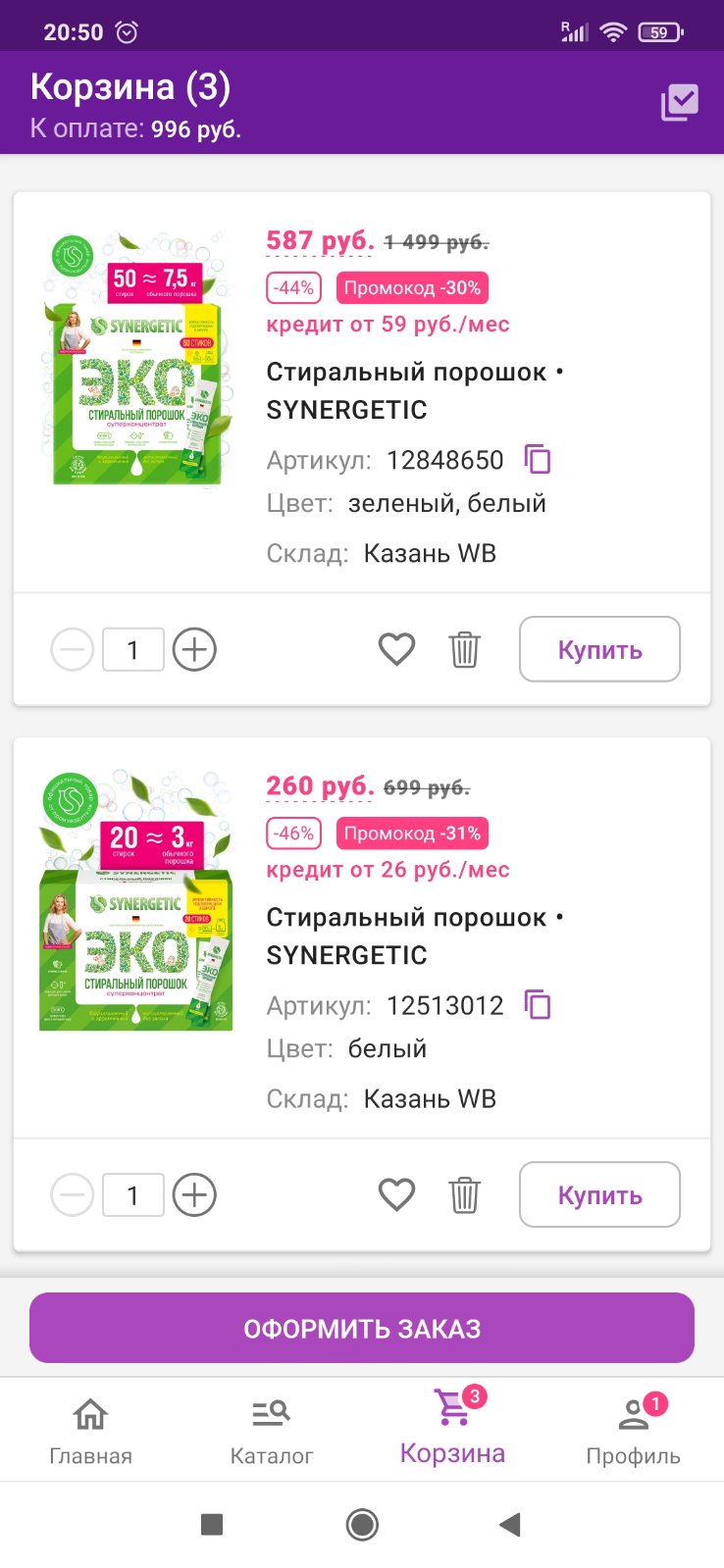The width and height of the screenshot is (724, 1568).
Task: Open the 50-wash SYNERGETIC powder image
Action: 137,358
